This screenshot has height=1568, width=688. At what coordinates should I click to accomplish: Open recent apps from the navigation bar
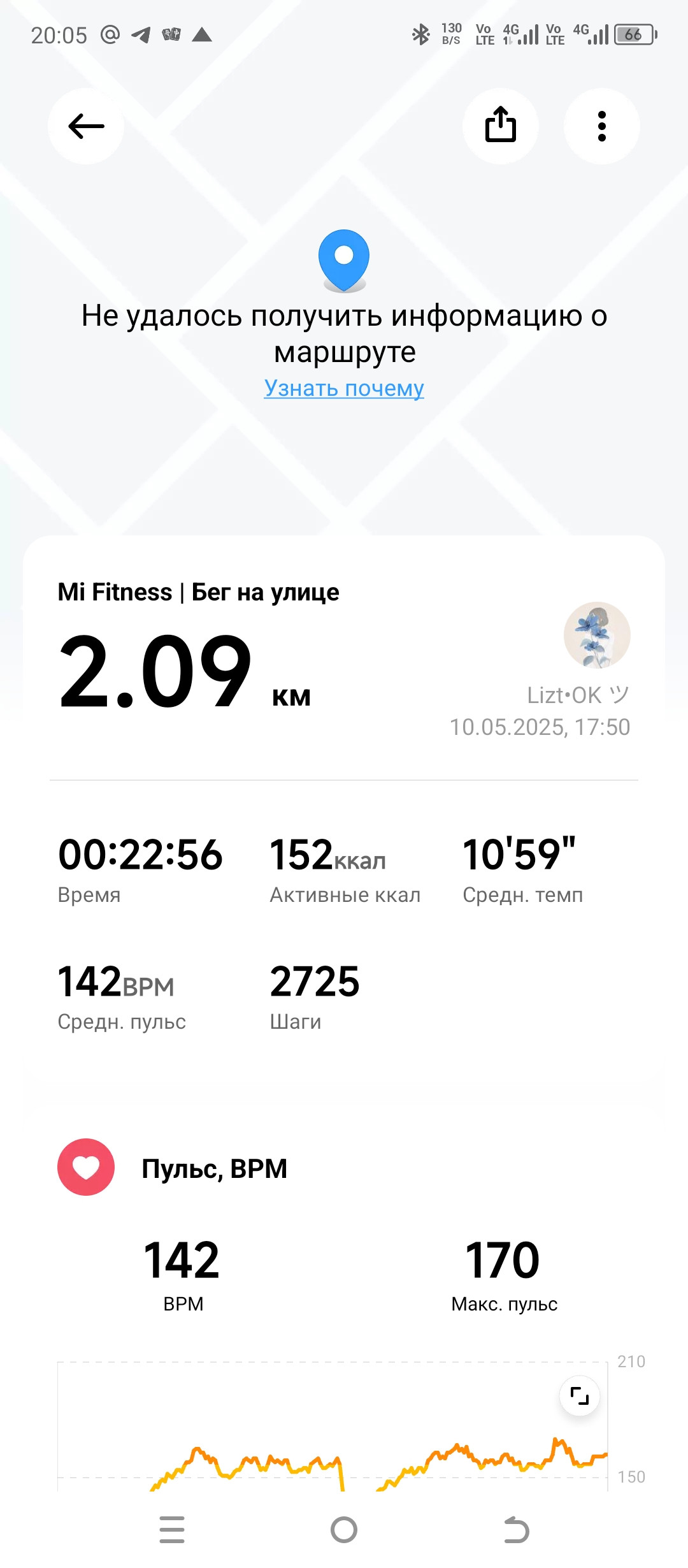(172, 1530)
